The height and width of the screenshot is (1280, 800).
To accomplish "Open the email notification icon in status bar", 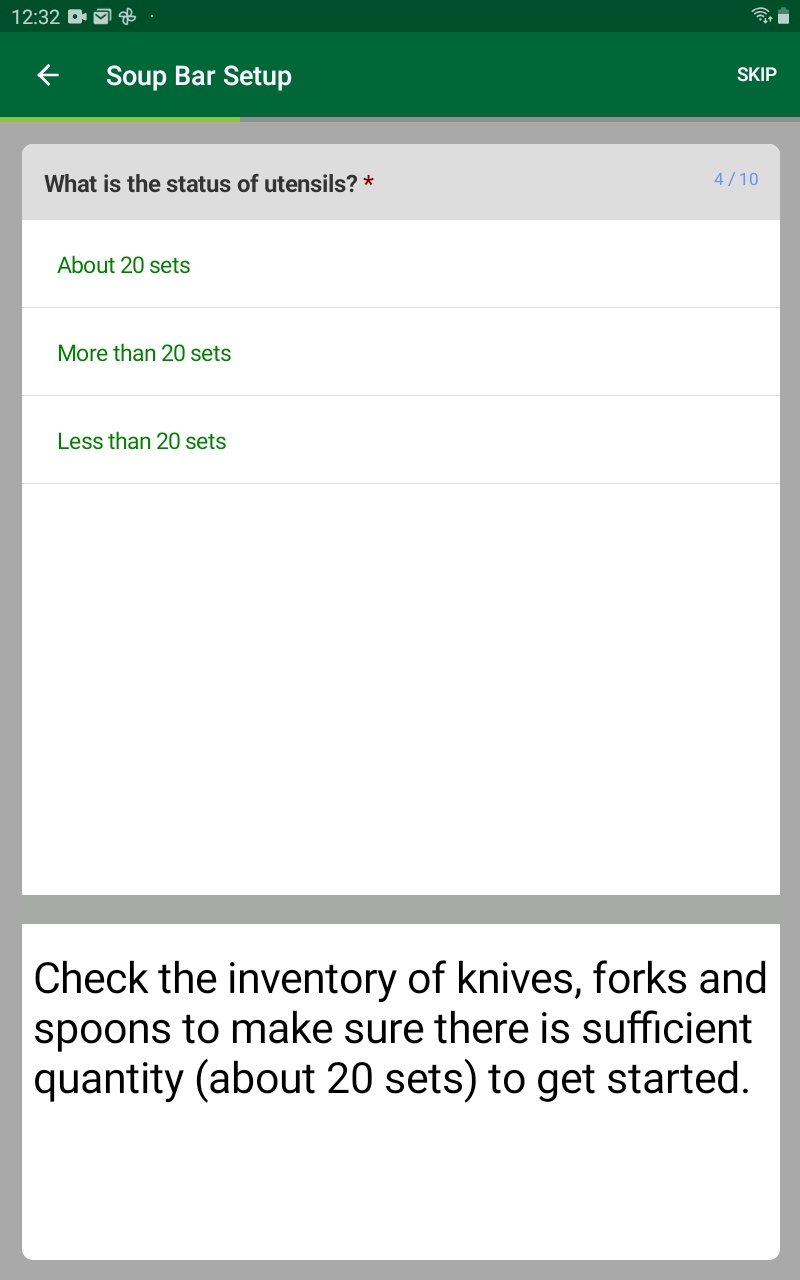I will [103, 16].
